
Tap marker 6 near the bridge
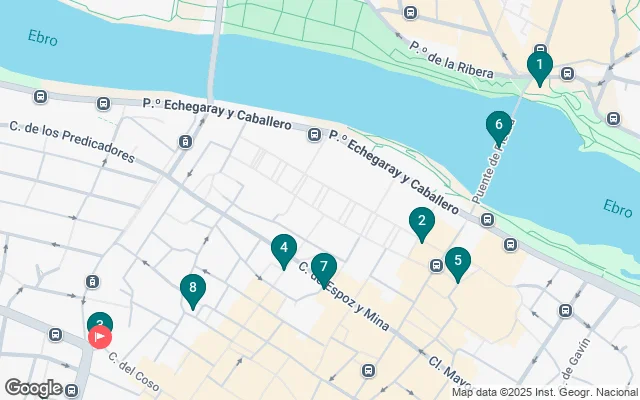click(498, 127)
